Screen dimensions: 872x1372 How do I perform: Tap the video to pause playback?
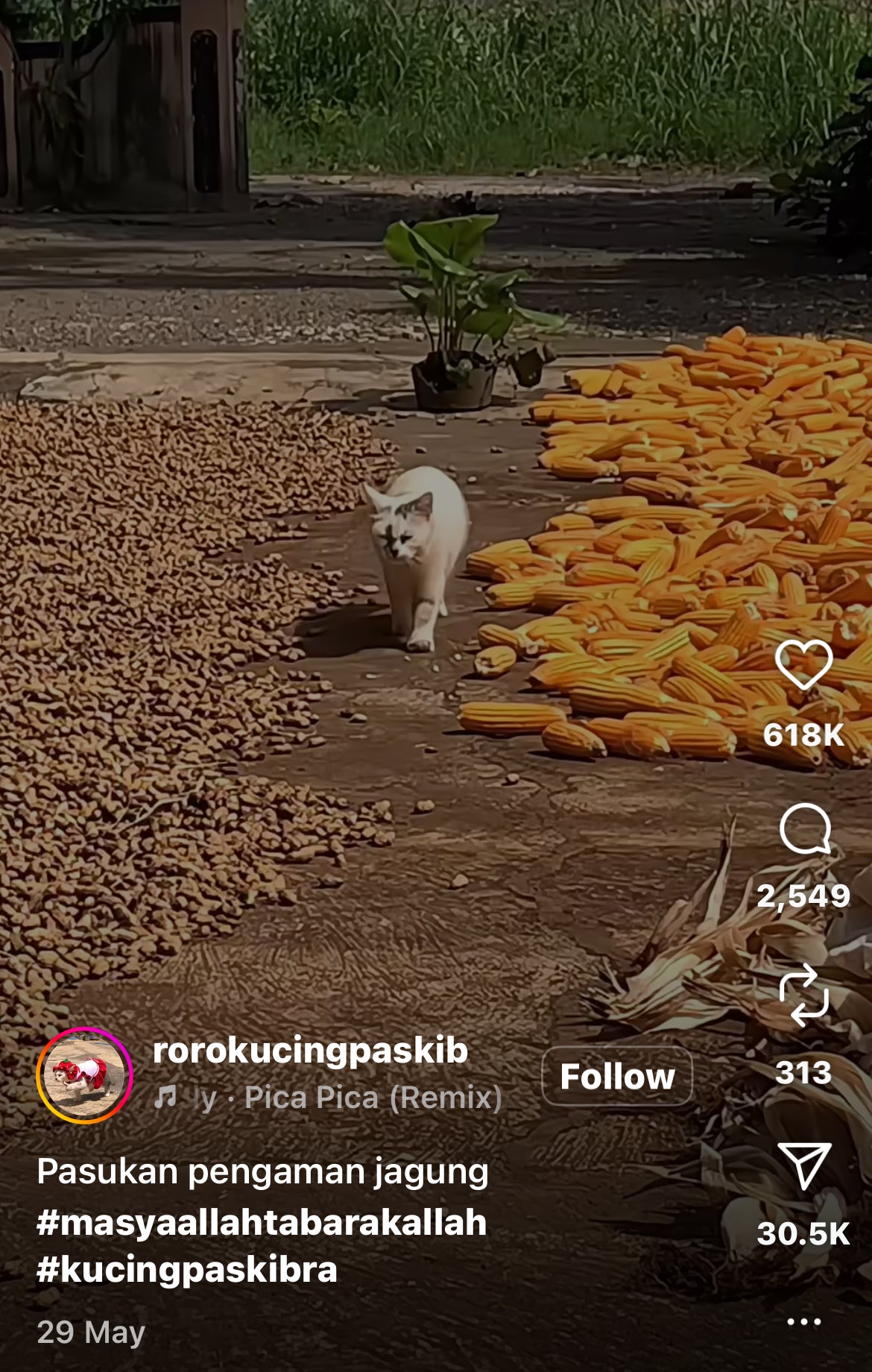[x=373, y=522]
